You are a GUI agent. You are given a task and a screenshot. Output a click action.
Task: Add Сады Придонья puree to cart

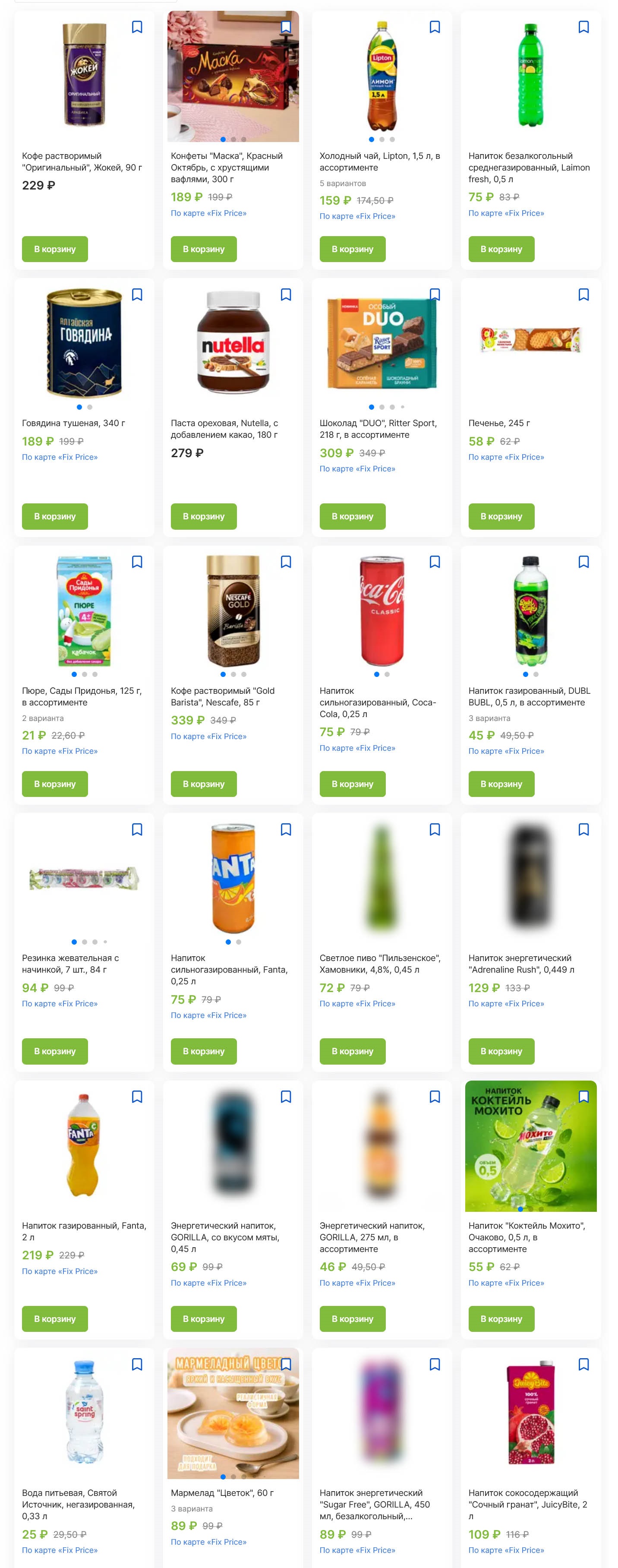(x=55, y=784)
